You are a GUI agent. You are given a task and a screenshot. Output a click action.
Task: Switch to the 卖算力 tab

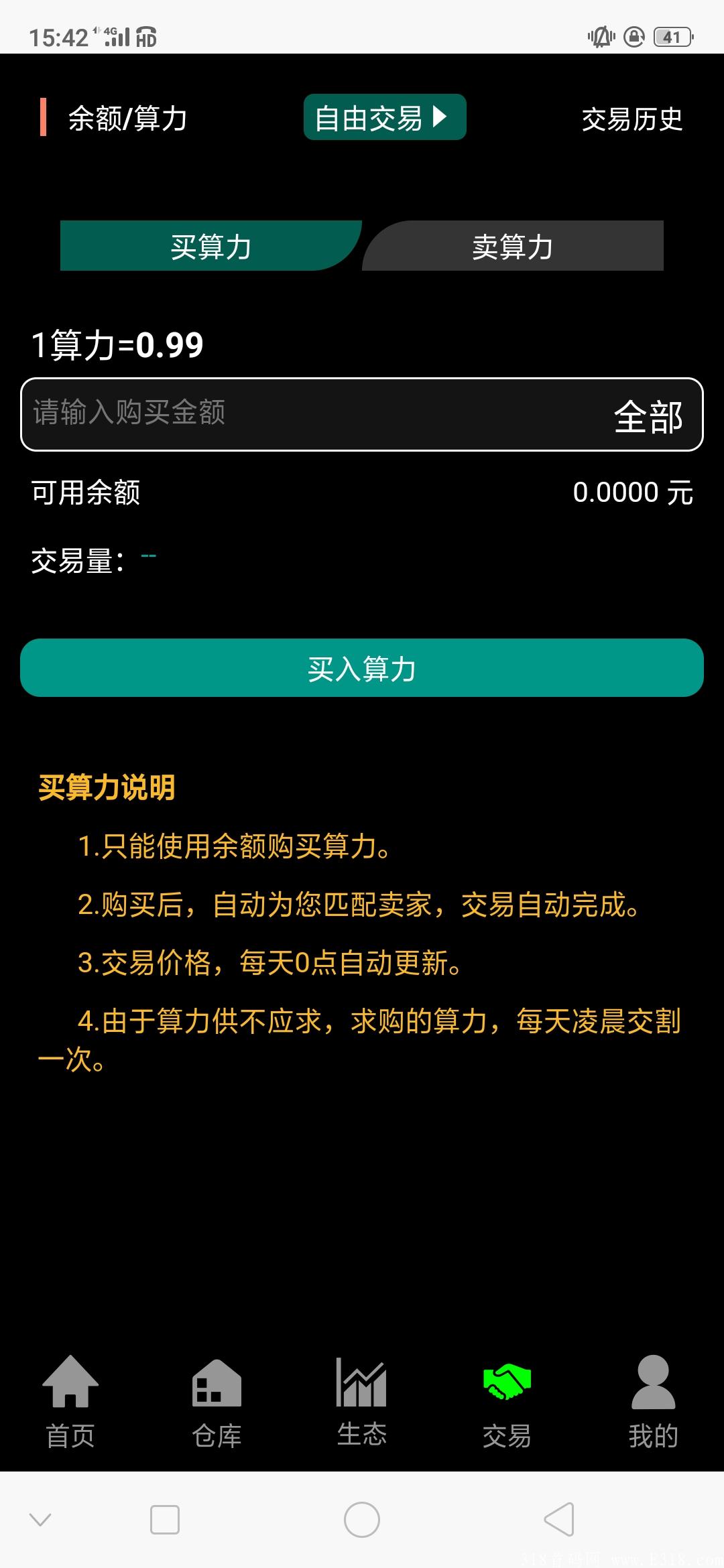pyautogui.click(x=511, y=247)
